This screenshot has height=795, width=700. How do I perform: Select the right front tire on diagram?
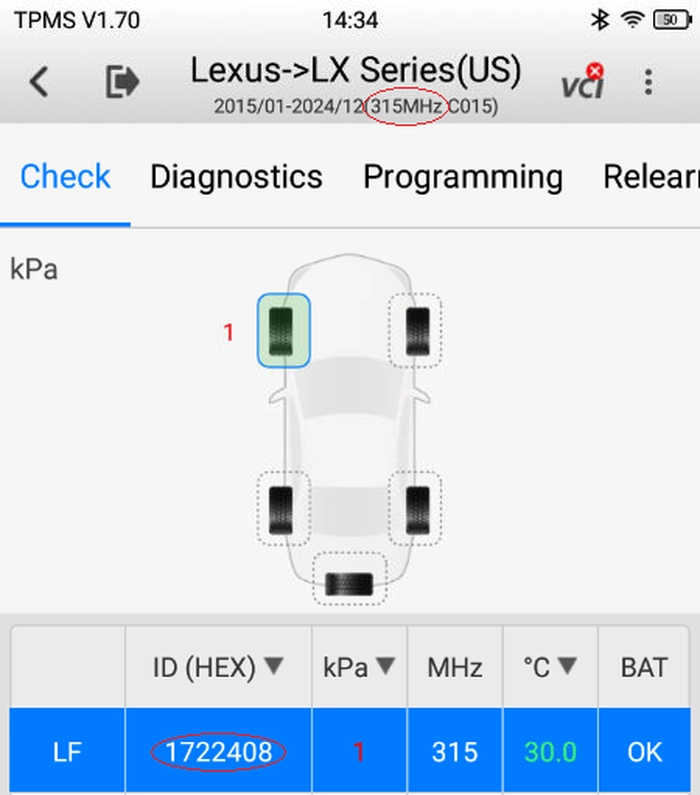415,331
